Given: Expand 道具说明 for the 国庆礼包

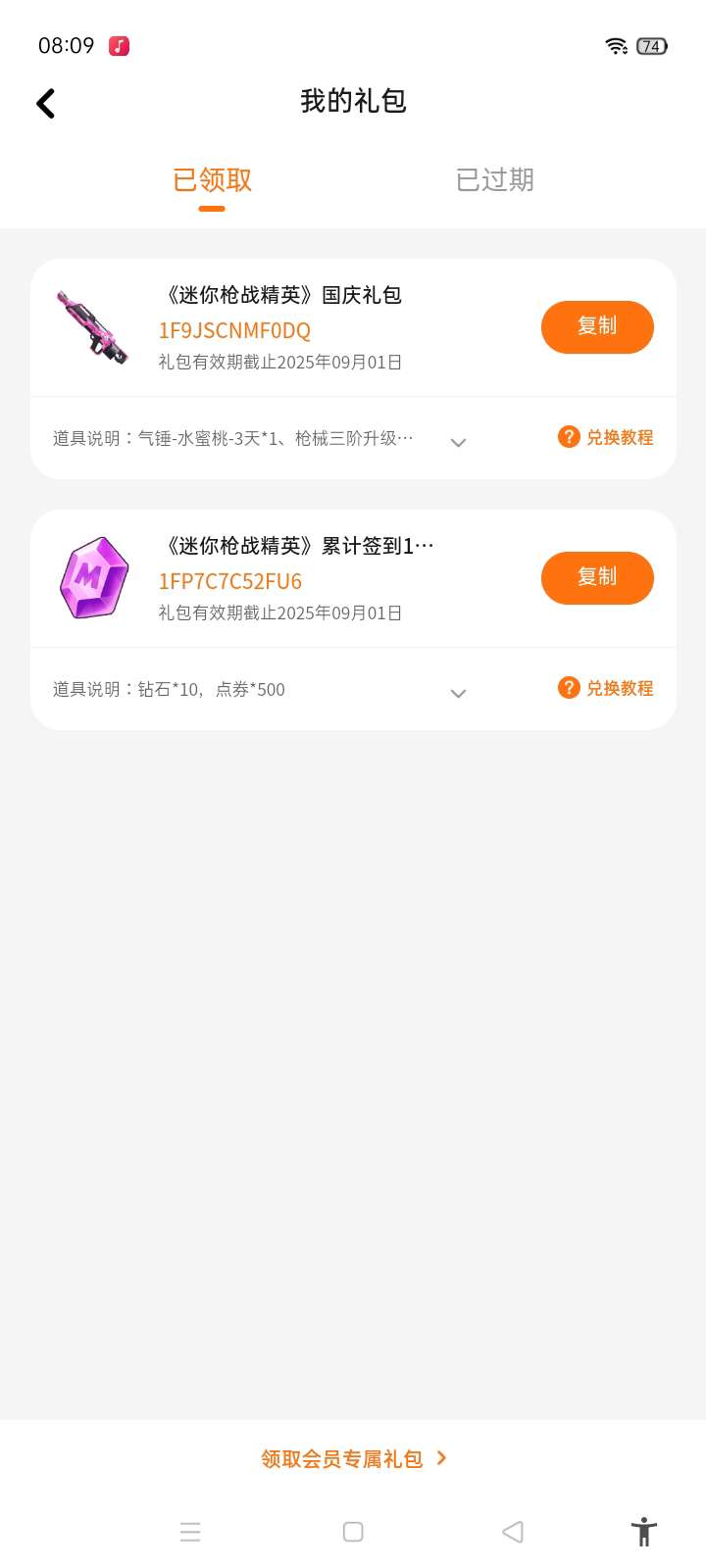Looking at the screenshot, I should pyautogui.click(x=458, y=442).
